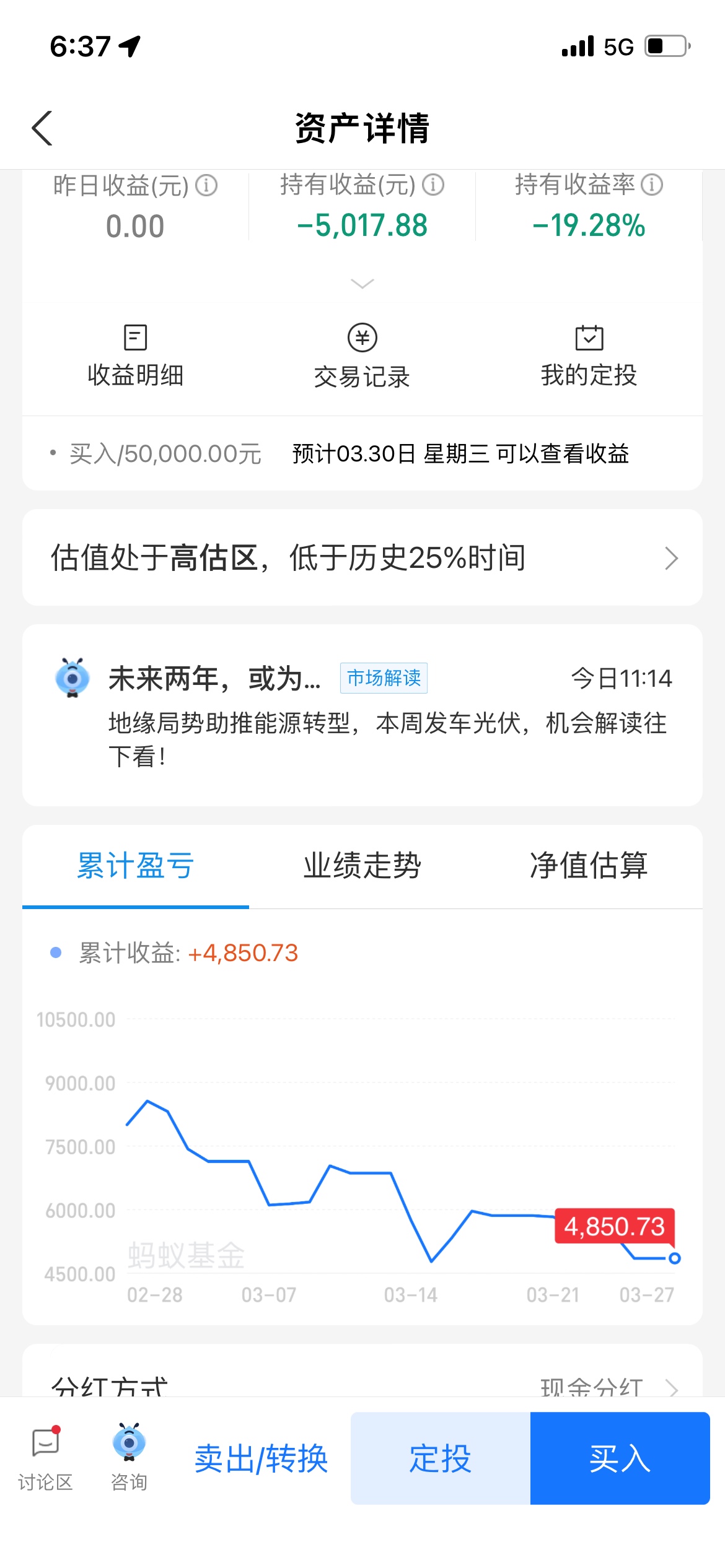This screenshot has width=725, height=1568.
Task: Open the 讨论区 discussion area
Action: (x=45, y=1458)
